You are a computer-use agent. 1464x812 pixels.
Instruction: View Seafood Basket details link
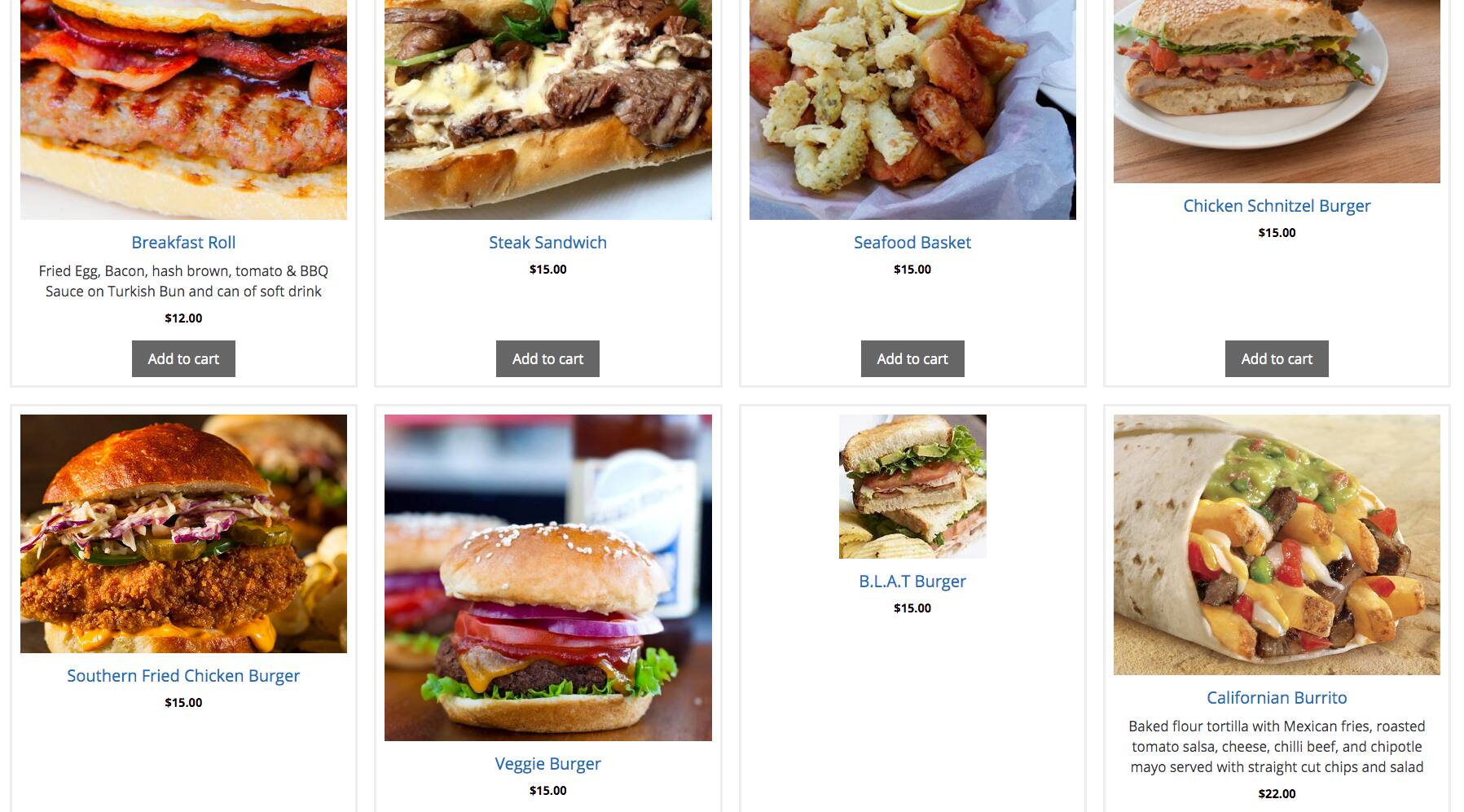pyautogui.click(x=912, y=243)
